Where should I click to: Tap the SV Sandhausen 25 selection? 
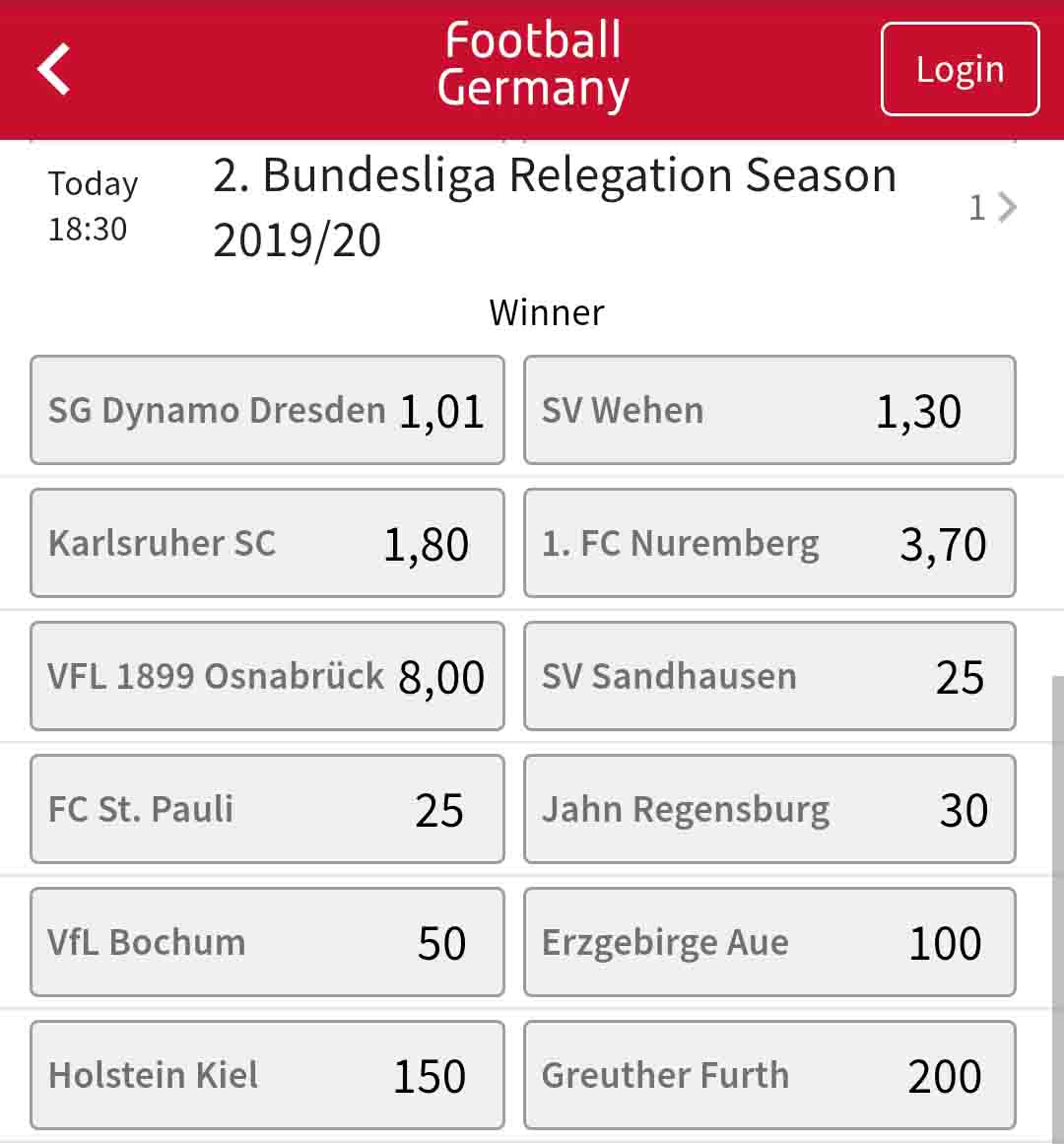tap(769, 676)
